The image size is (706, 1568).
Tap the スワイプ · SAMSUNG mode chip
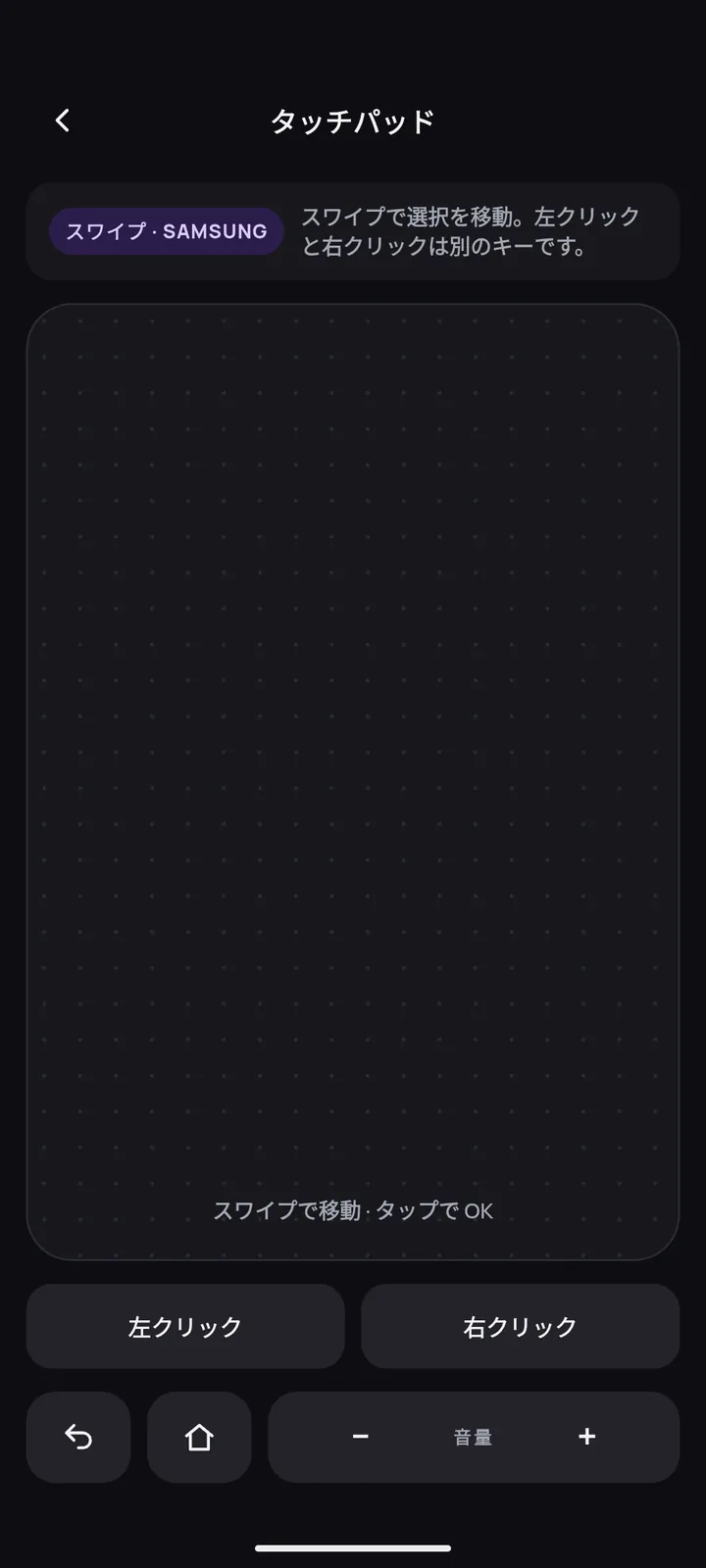(167, 231)
